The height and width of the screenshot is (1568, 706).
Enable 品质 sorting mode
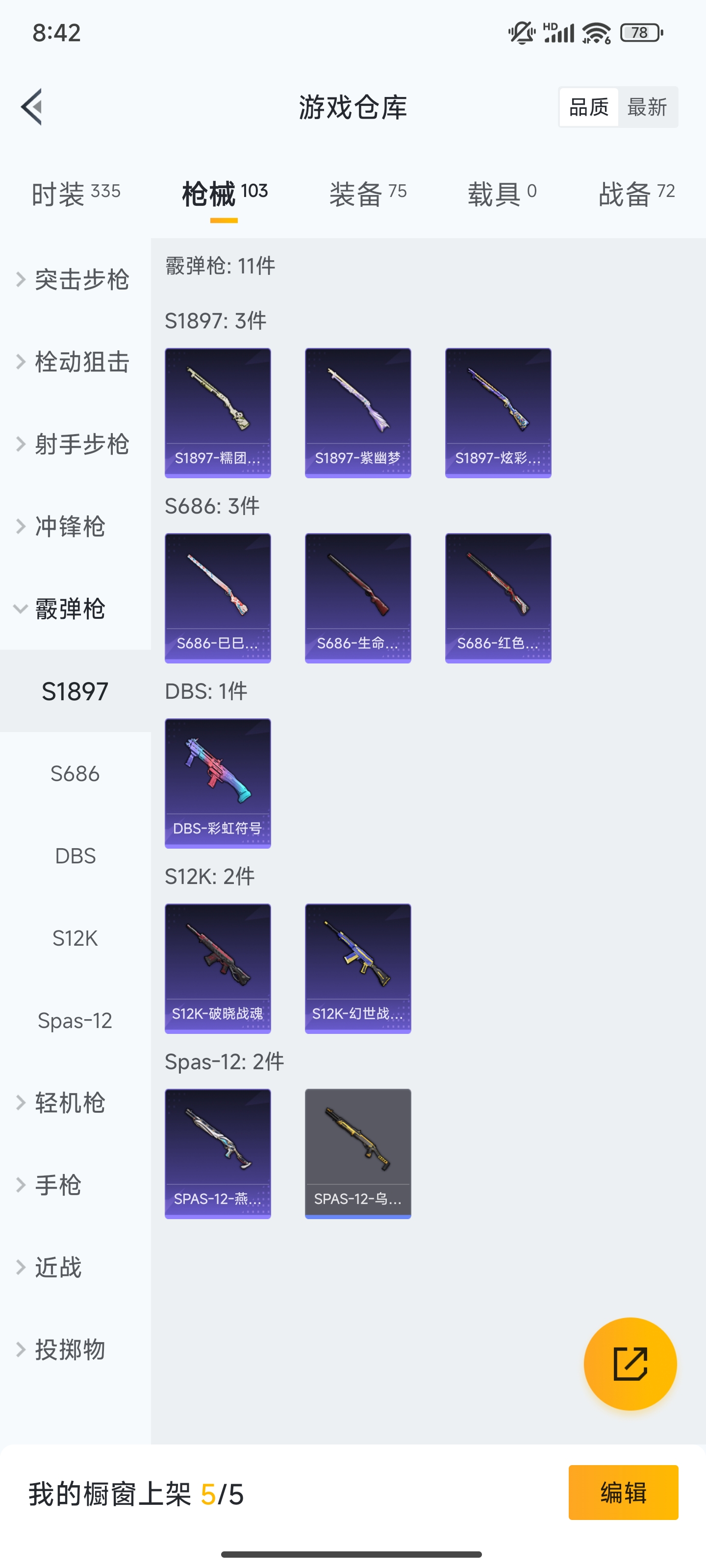click(x=588, y=106)
